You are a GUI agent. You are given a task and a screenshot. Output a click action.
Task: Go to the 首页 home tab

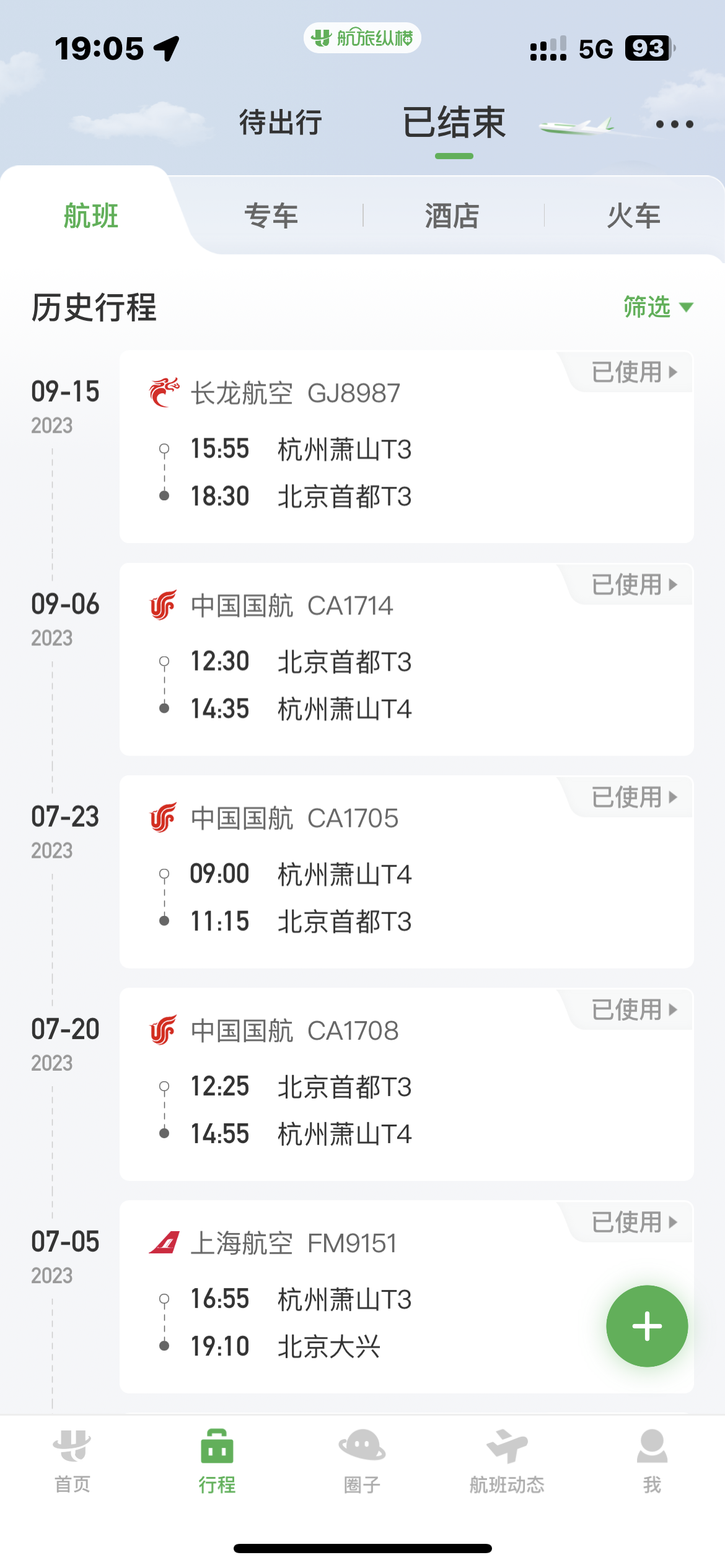pos(72,1460)
